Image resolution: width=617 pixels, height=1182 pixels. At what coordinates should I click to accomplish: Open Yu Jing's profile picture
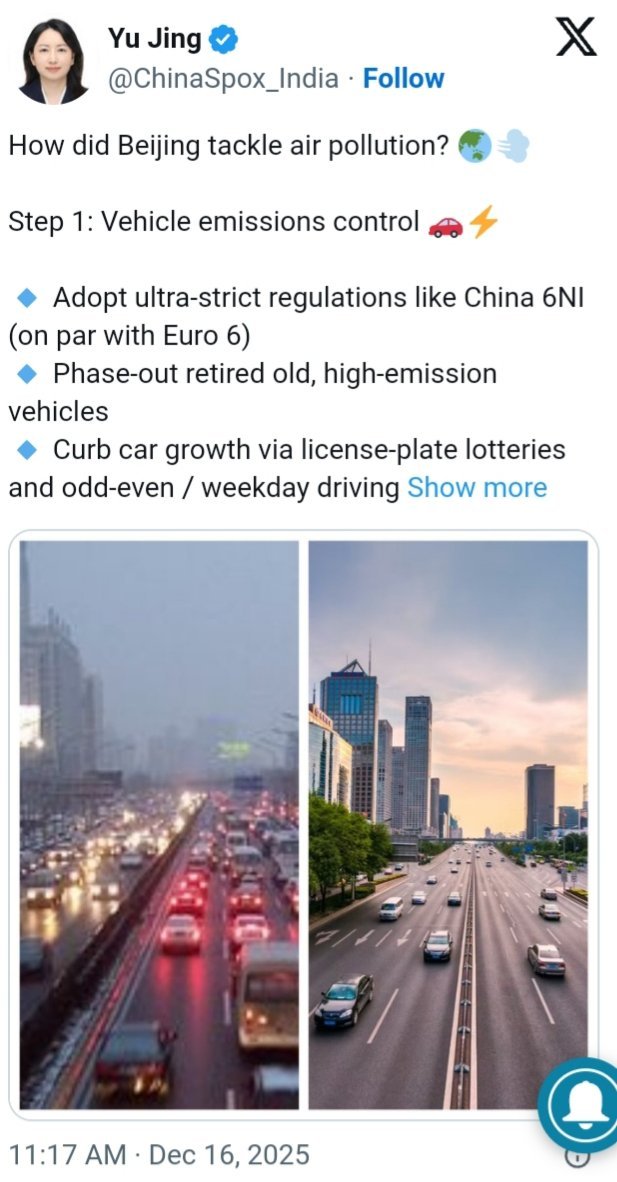coord(53,60)
